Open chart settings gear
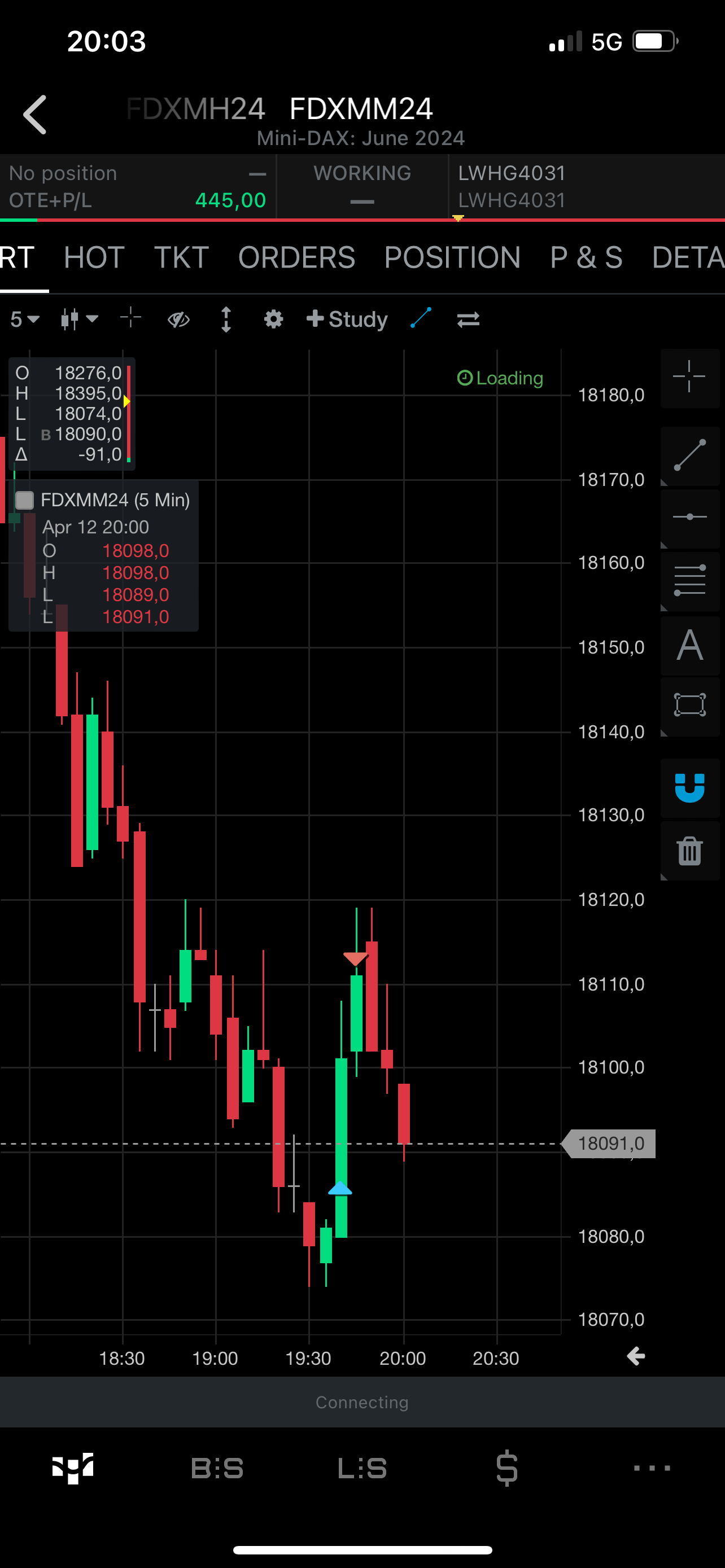 pos(273,319)
